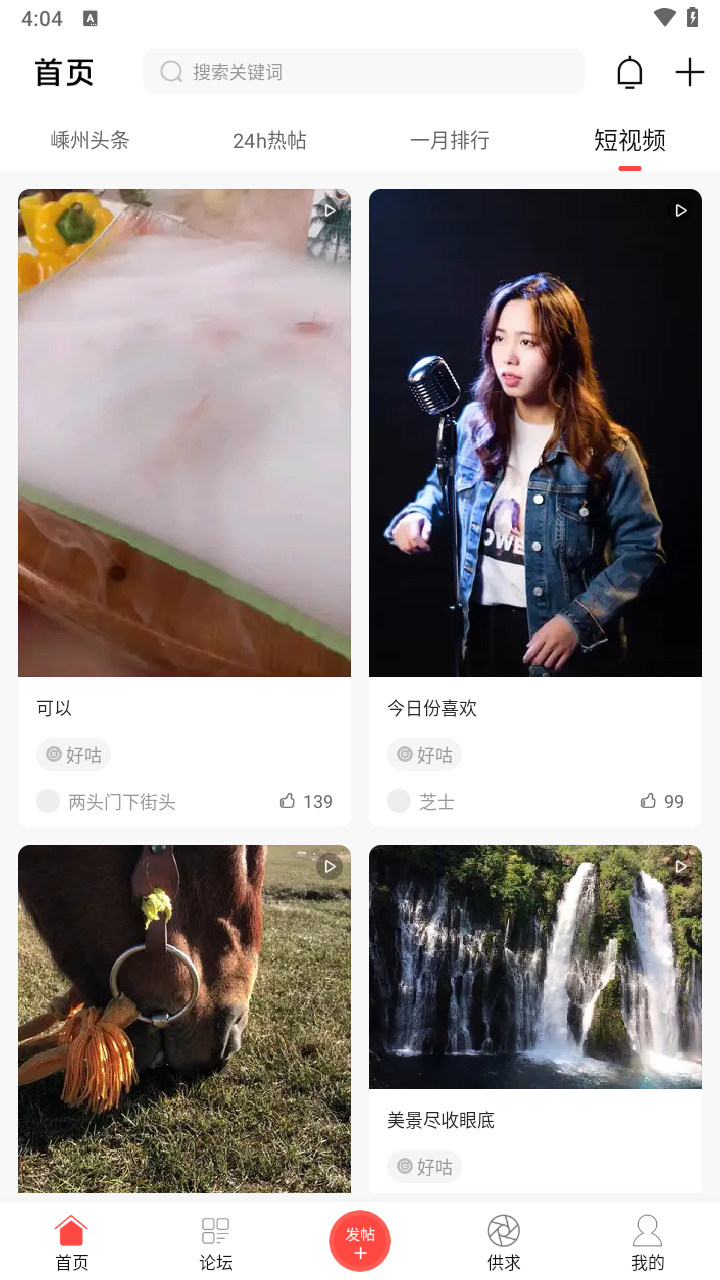Go to the 我的 profile tab

[x=648, y=1242]
